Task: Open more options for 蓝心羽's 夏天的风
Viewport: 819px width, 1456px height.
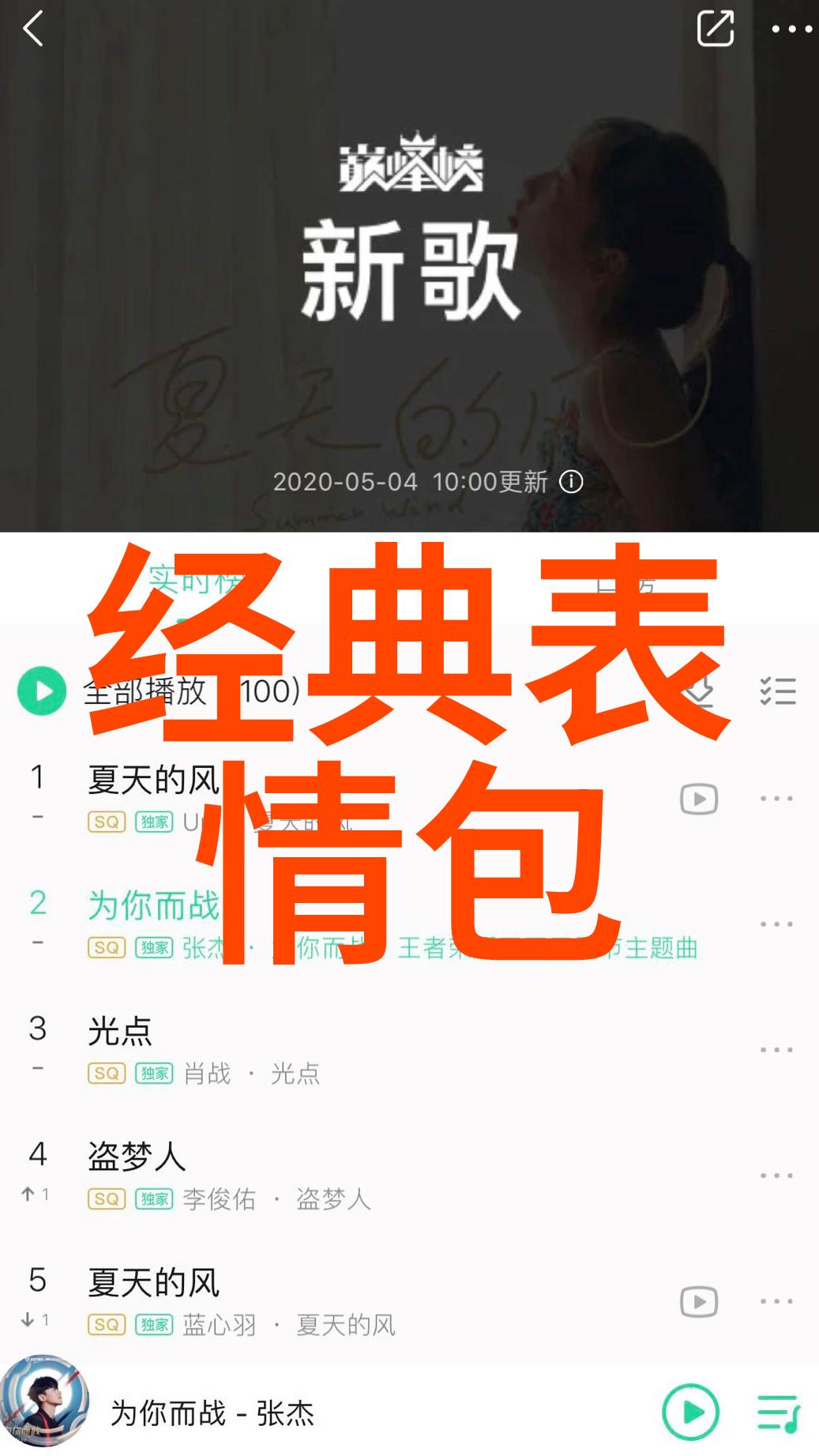Action: coord(776,1301)
